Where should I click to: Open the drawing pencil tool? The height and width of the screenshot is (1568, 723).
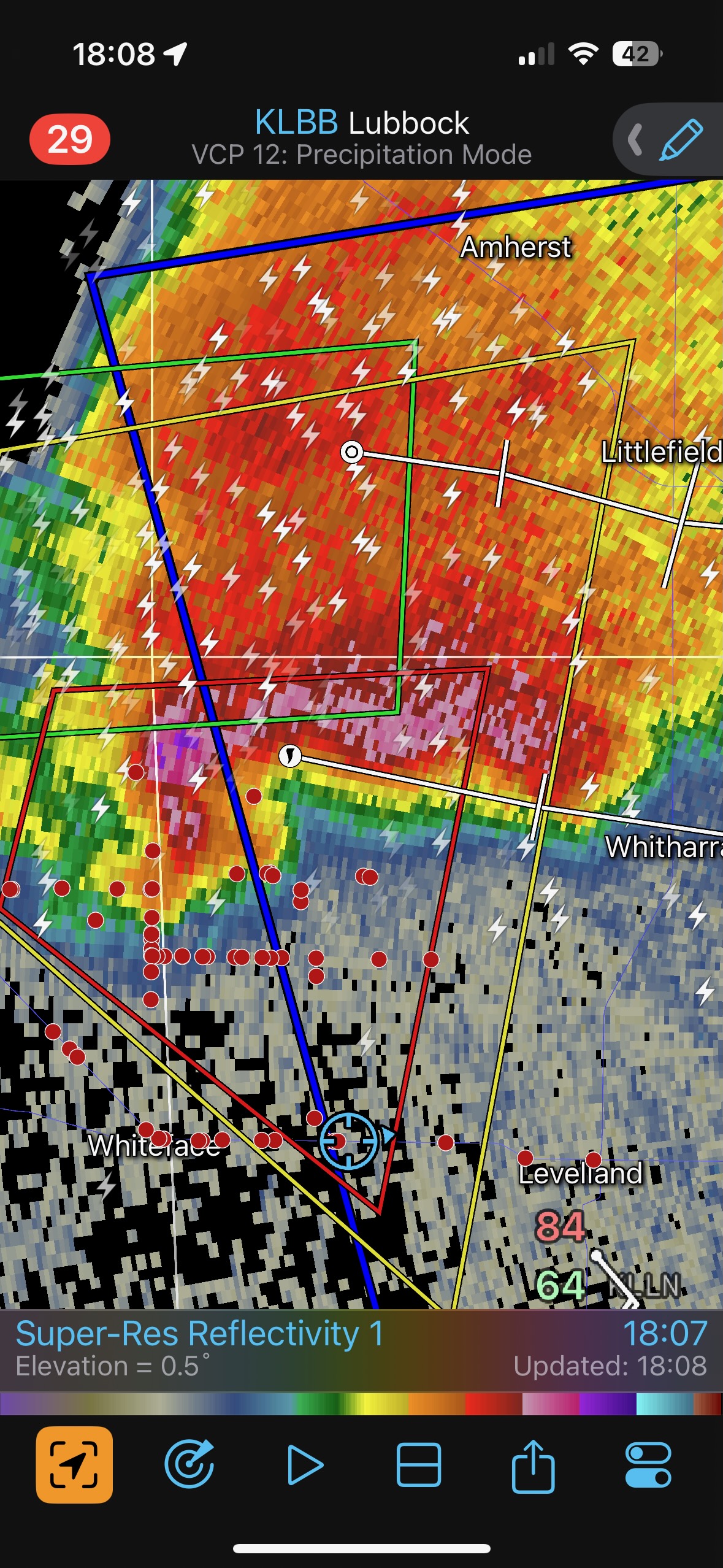680,140
